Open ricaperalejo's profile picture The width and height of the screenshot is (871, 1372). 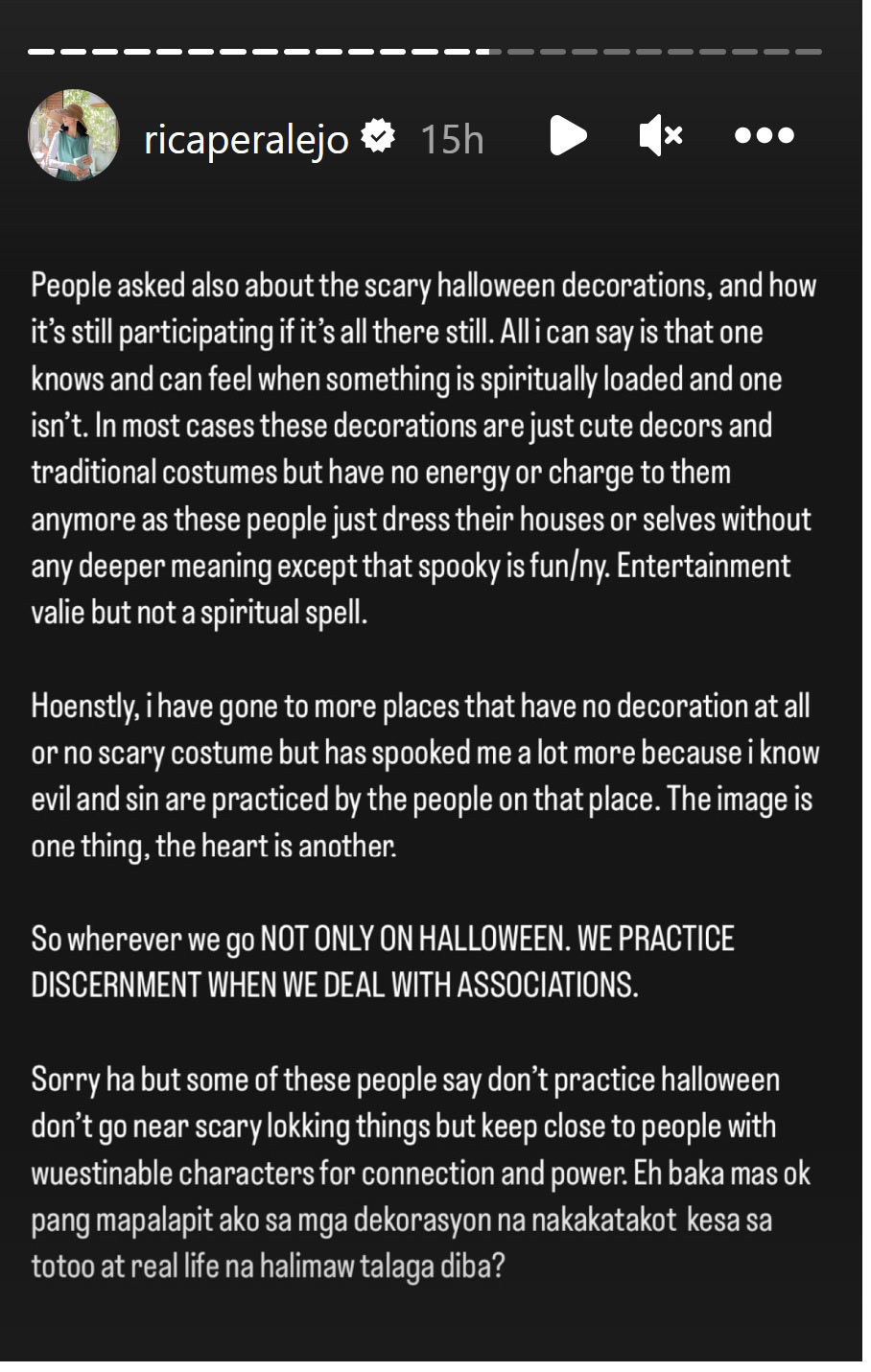(x=74, y=136)
